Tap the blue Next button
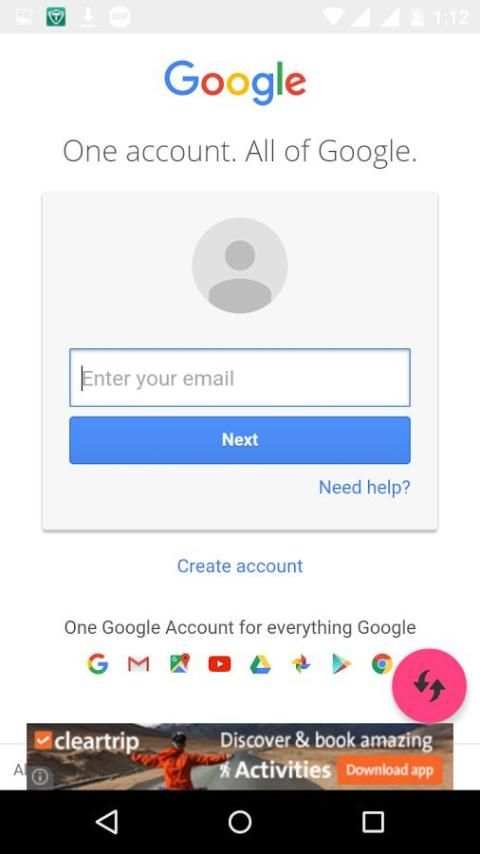Screen dimensions: 480x854 (x=240, y=440)
